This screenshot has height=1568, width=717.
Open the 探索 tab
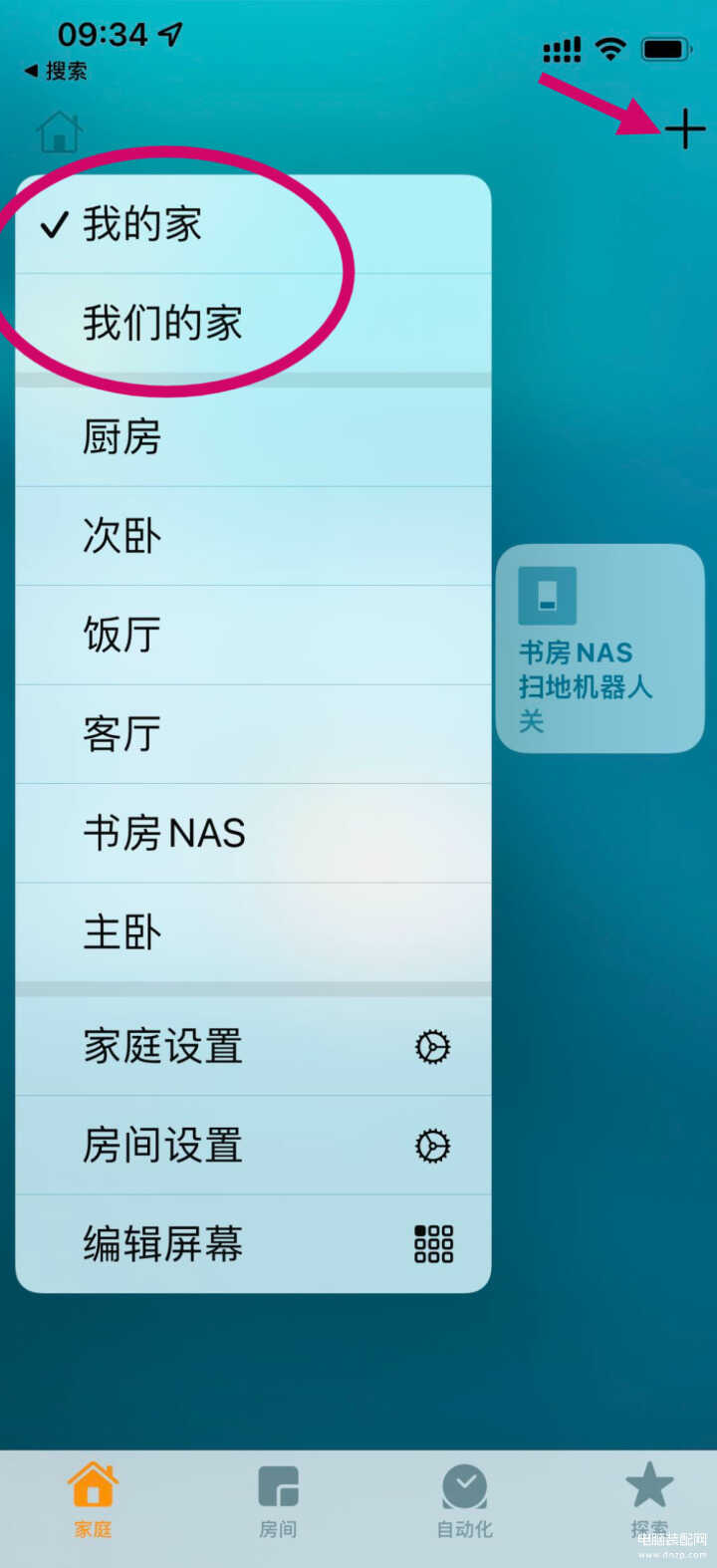click(x=649, y=1501)
